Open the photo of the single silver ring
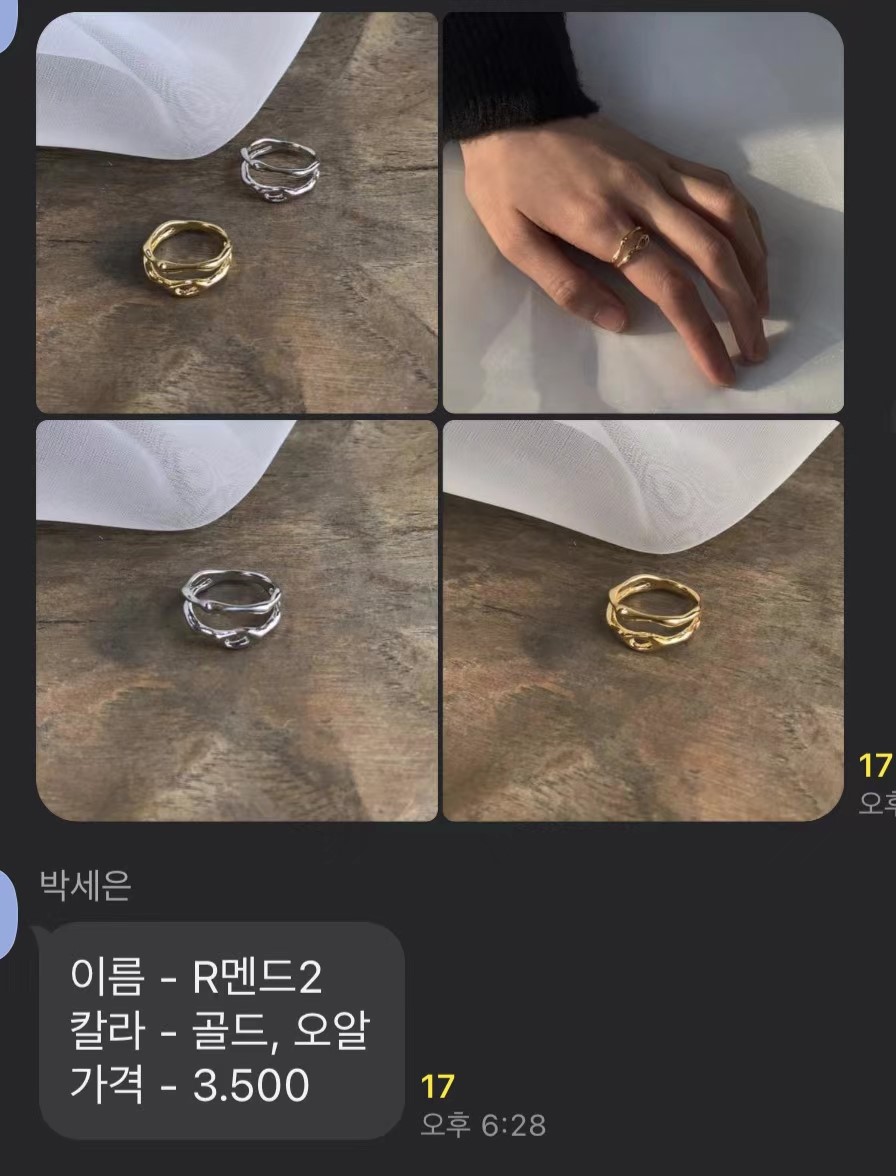 (x=237, y=620)
